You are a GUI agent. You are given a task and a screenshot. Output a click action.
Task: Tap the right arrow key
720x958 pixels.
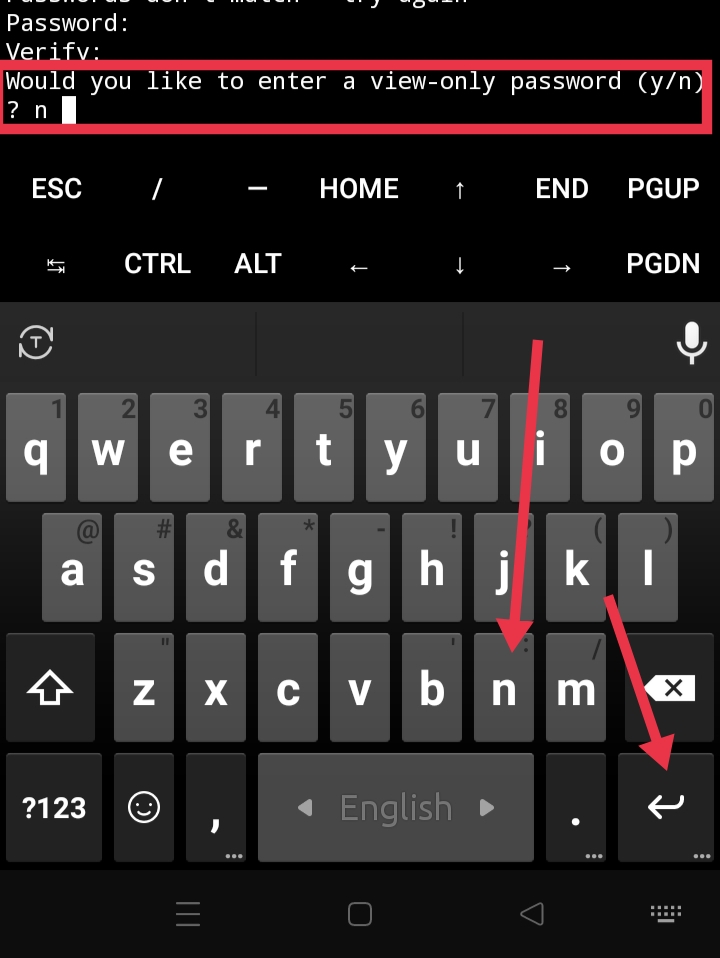click(x=561, y=266)
